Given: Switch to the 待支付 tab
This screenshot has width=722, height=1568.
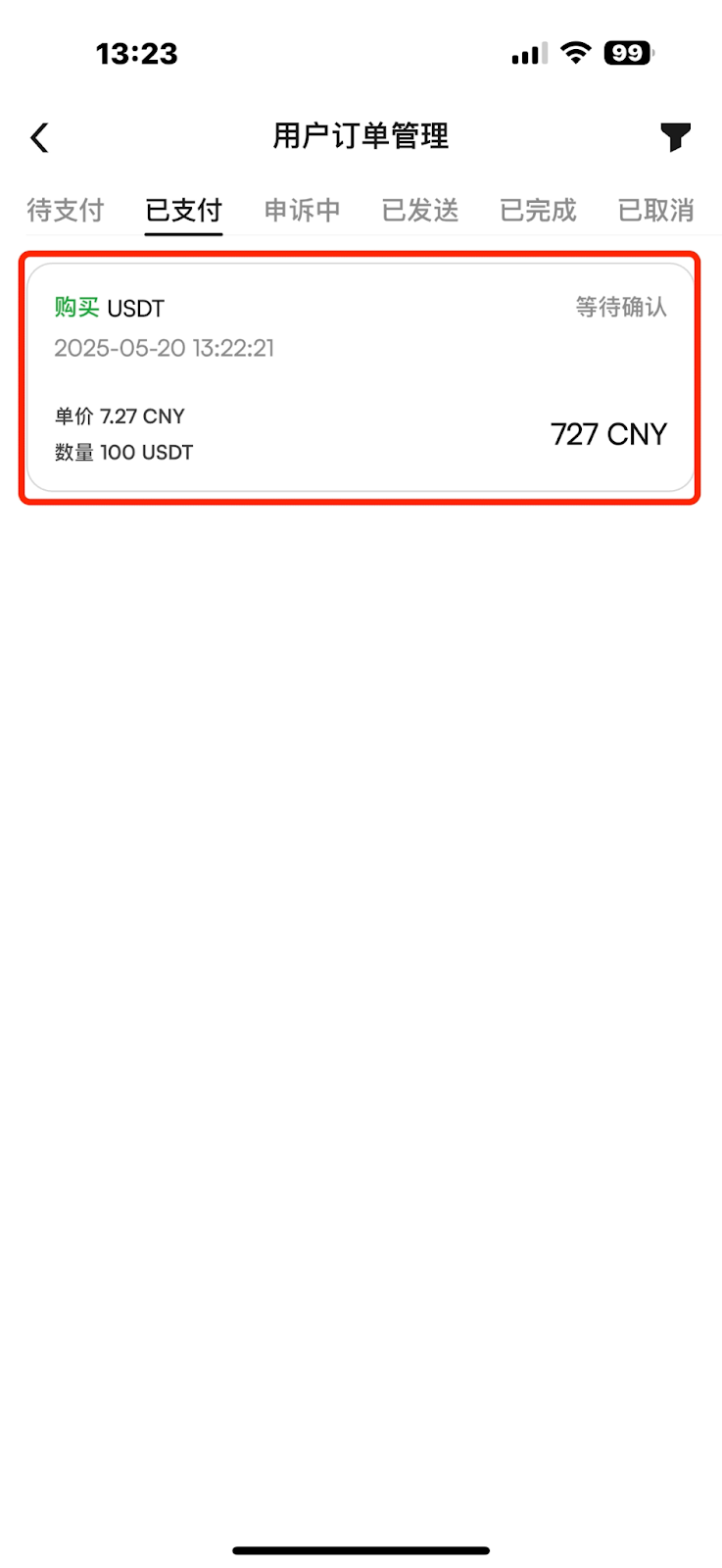Looking at the screenshot, I should click(66, 210).
